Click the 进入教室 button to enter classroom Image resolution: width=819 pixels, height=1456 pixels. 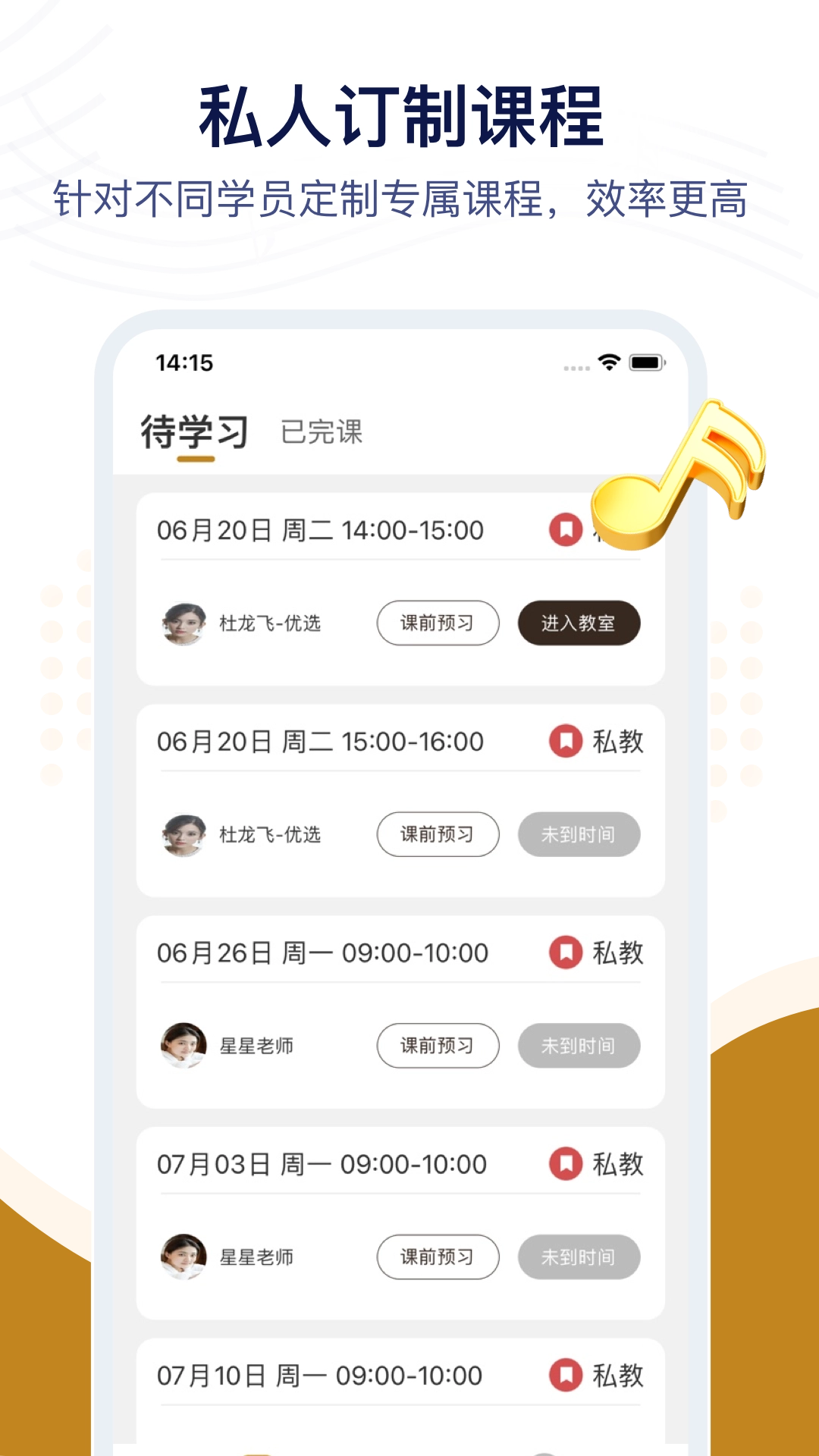[579, 623]
